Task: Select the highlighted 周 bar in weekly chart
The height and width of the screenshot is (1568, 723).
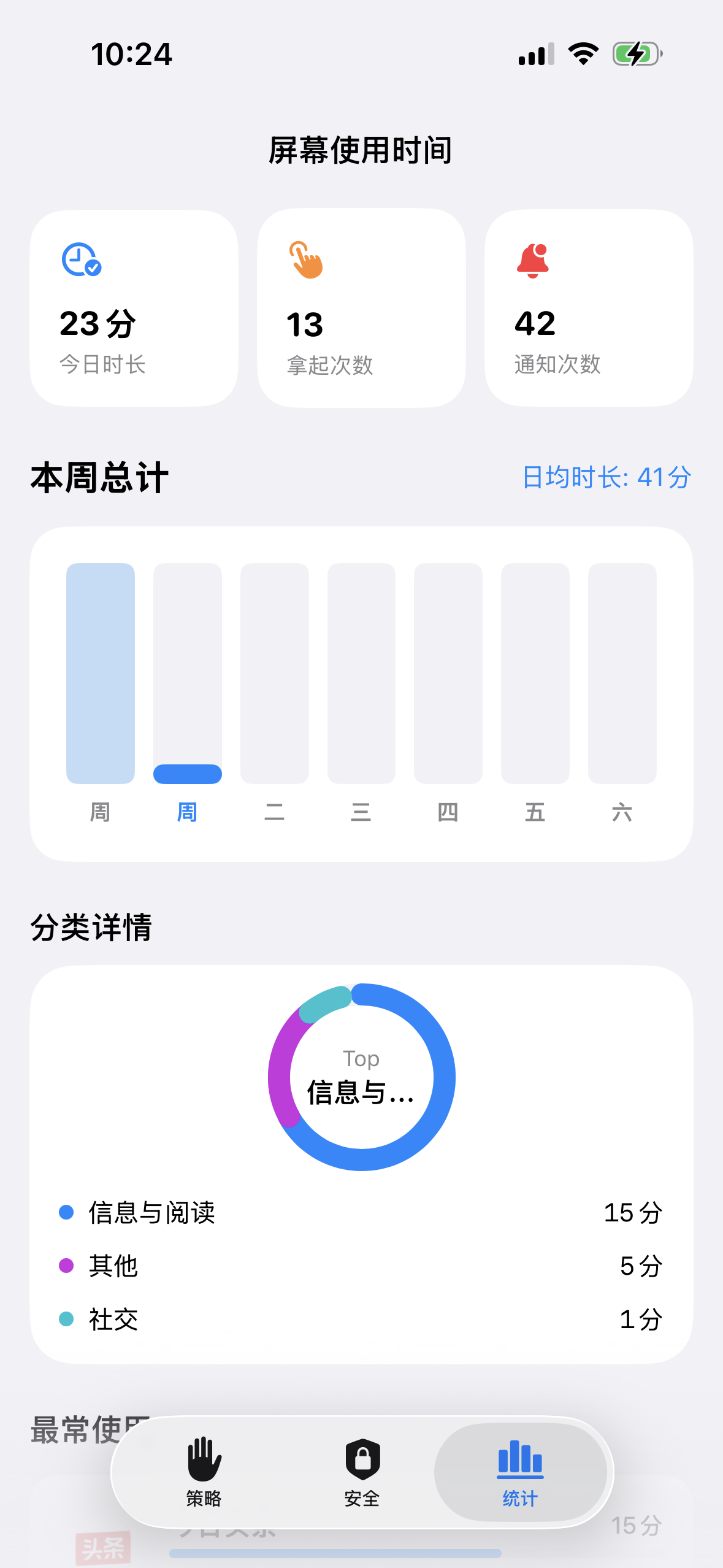Action: pyautogui.click(x=187, y=674)
